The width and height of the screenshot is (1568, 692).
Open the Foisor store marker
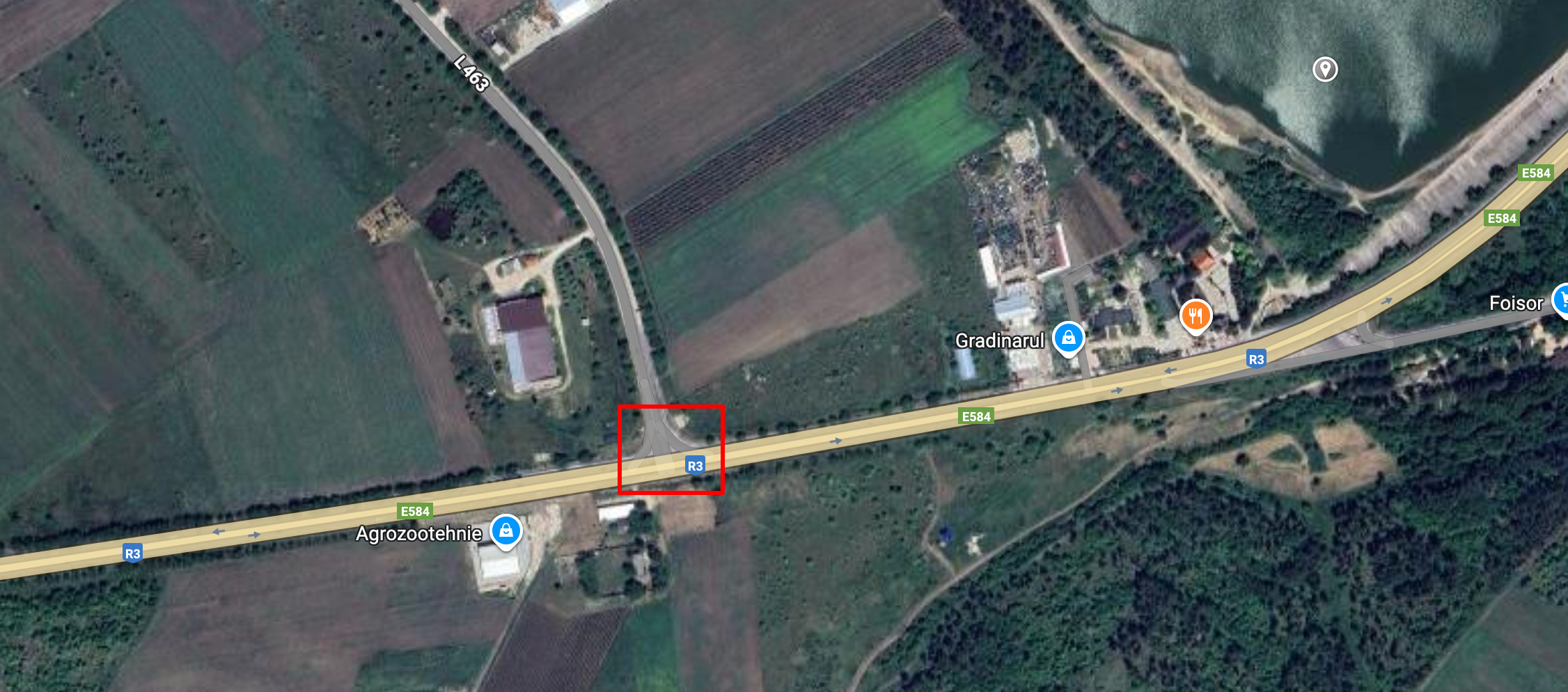click(1562, 300)
